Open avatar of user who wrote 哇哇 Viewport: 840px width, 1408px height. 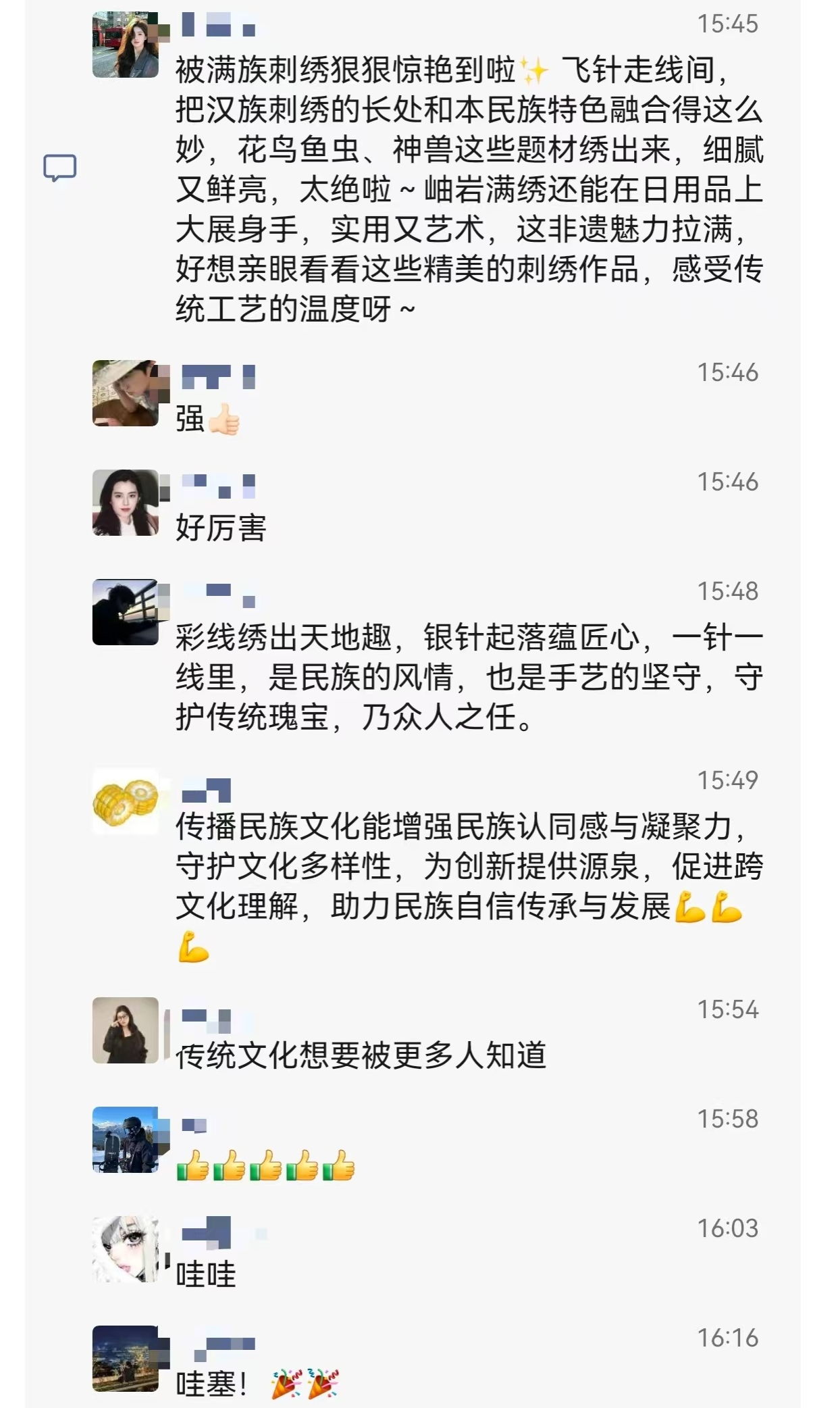point(126,1249)
